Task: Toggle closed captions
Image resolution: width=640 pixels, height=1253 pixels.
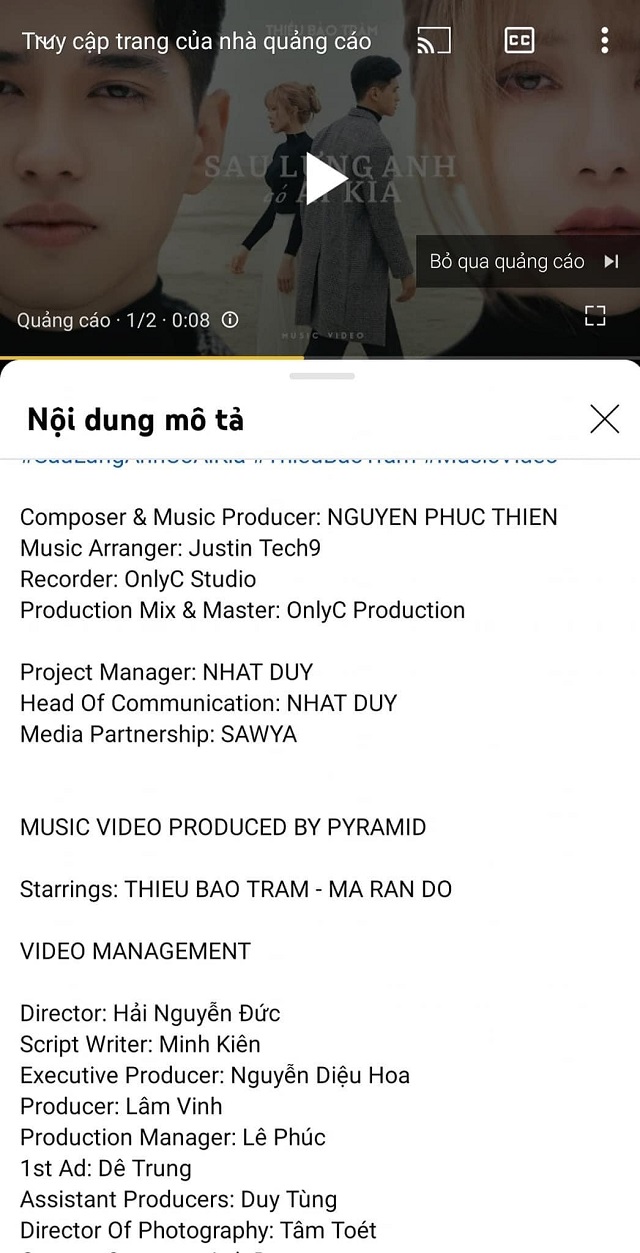Action: [x=519, y=40]
